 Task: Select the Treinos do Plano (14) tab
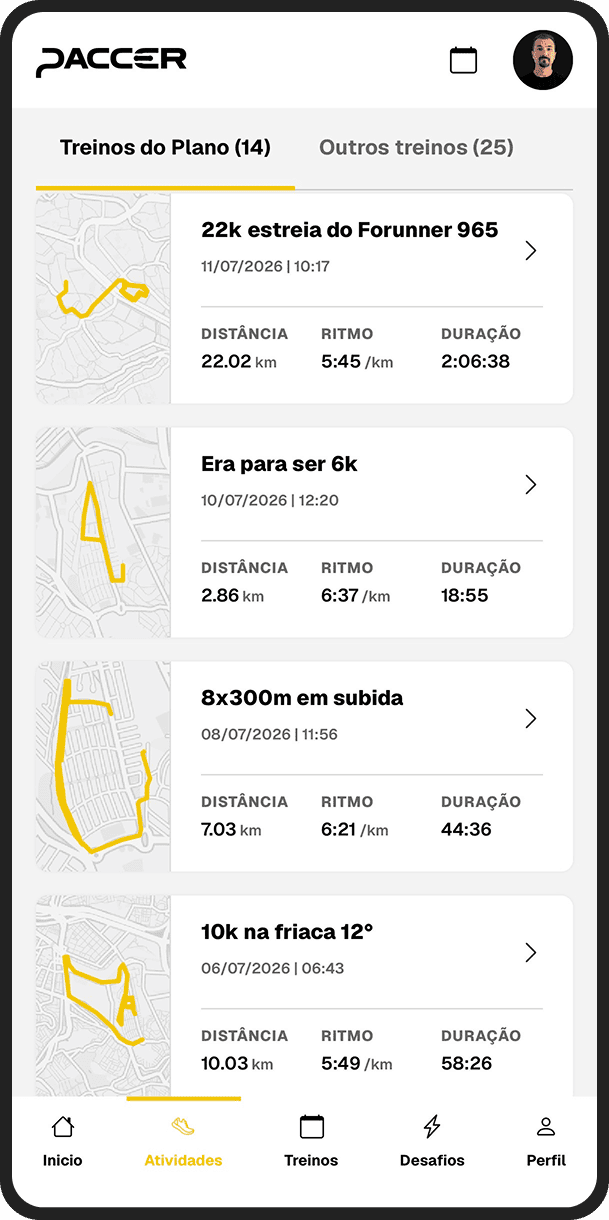point(165,148)
